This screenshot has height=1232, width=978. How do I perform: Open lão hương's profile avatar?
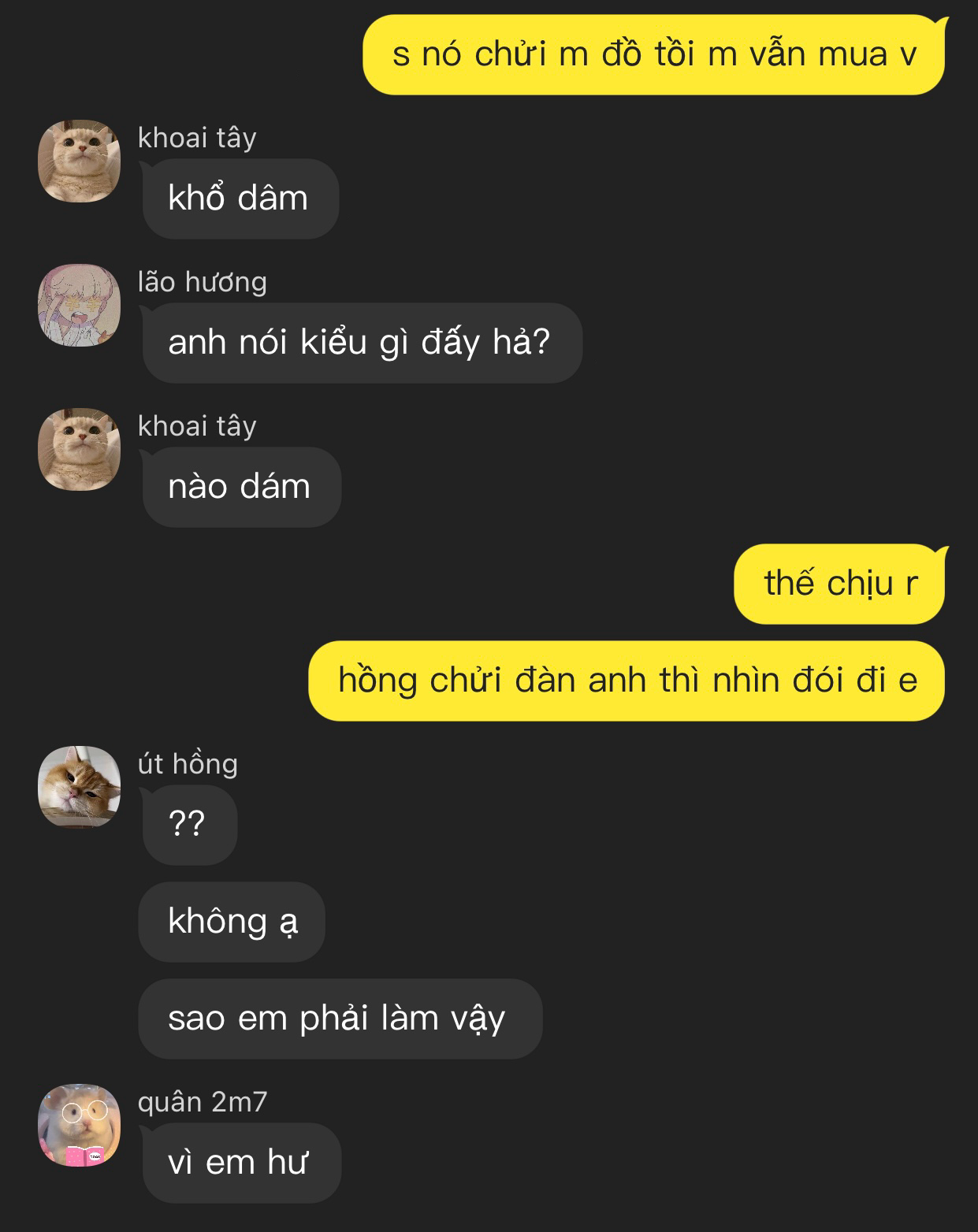79,305
